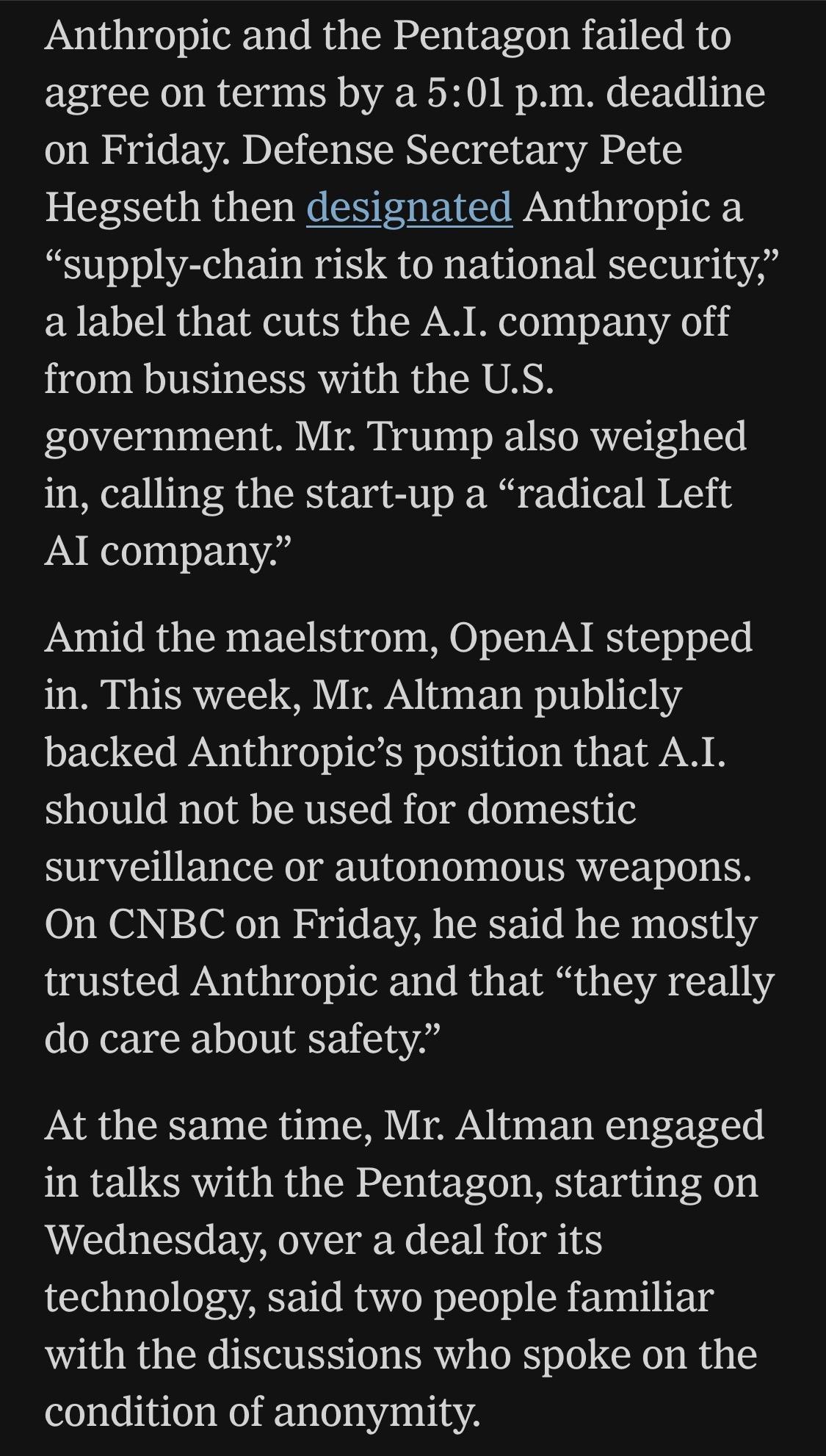Screen dimensions: 826x1456
Task: Open the underlined "designated" link
Action: point(409,207)
